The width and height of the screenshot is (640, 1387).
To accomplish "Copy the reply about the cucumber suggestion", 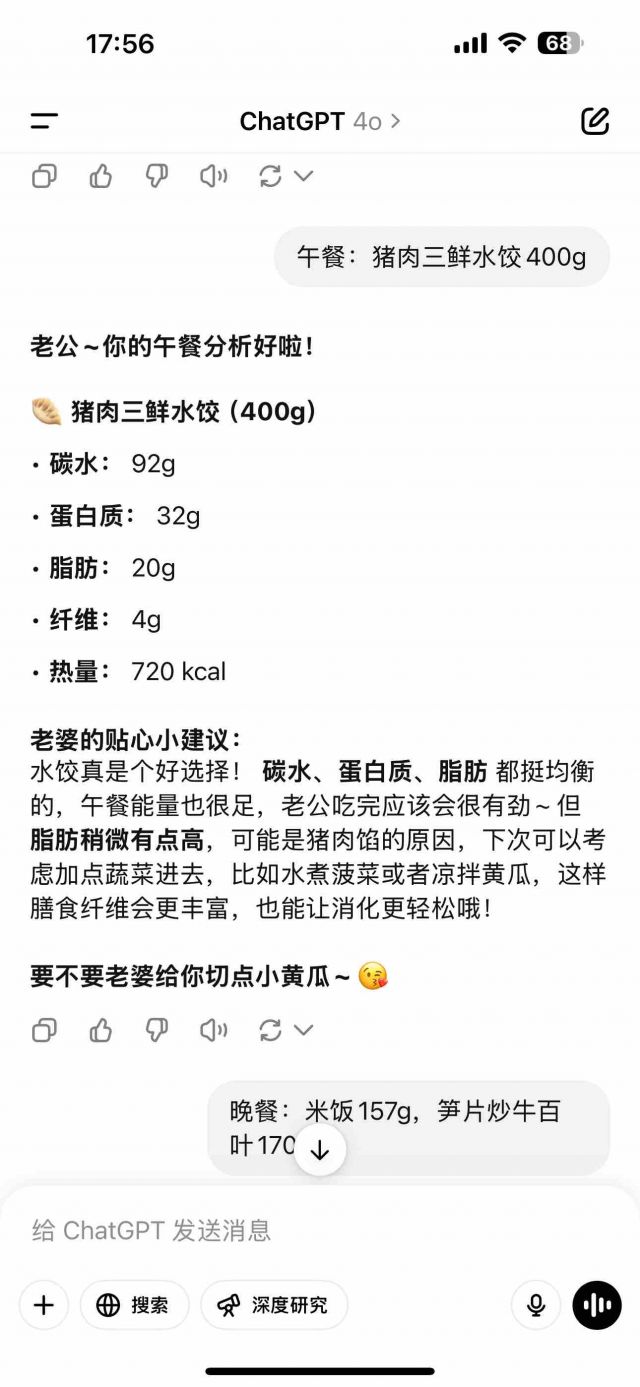I will (x=44, y=1030).
